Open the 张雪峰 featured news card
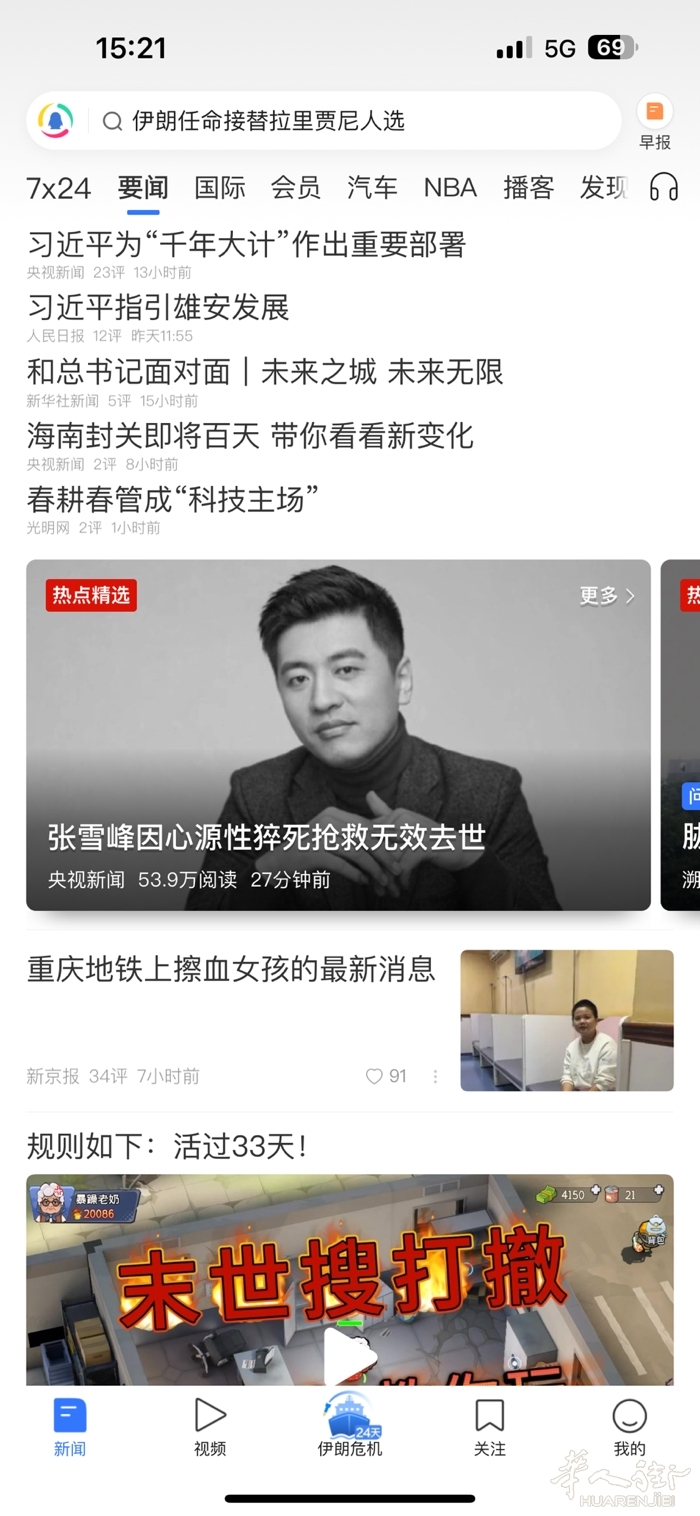This screenshot has height=1516, width=700. [x=338, y=735]
